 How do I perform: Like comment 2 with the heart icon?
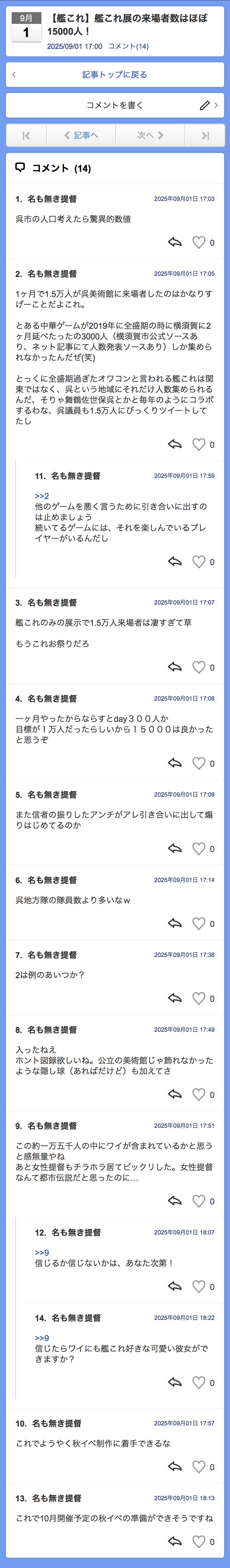point(199,445)
